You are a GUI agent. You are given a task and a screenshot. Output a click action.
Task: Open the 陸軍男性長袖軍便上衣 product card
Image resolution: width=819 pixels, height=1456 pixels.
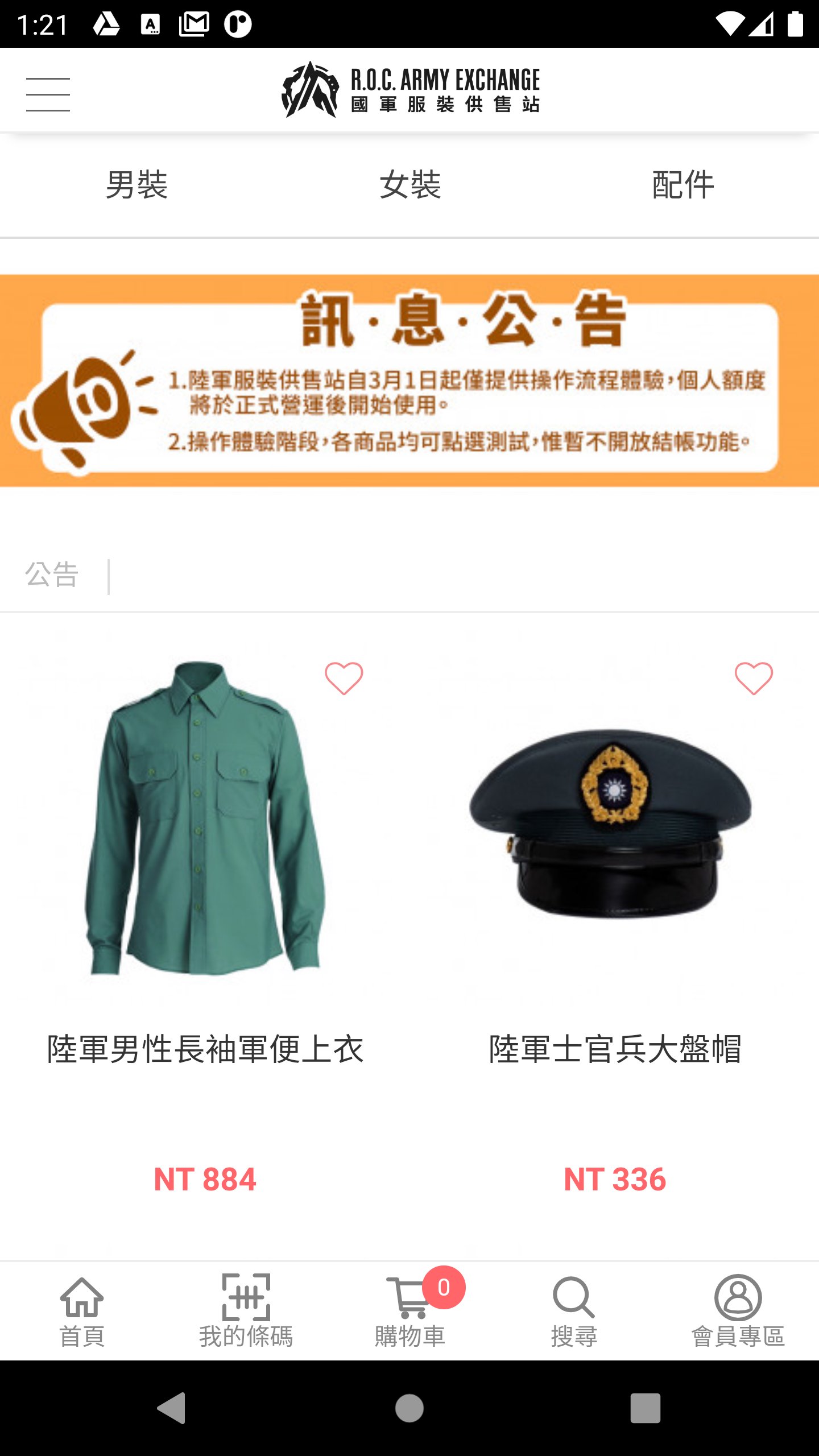coord(205,933)
